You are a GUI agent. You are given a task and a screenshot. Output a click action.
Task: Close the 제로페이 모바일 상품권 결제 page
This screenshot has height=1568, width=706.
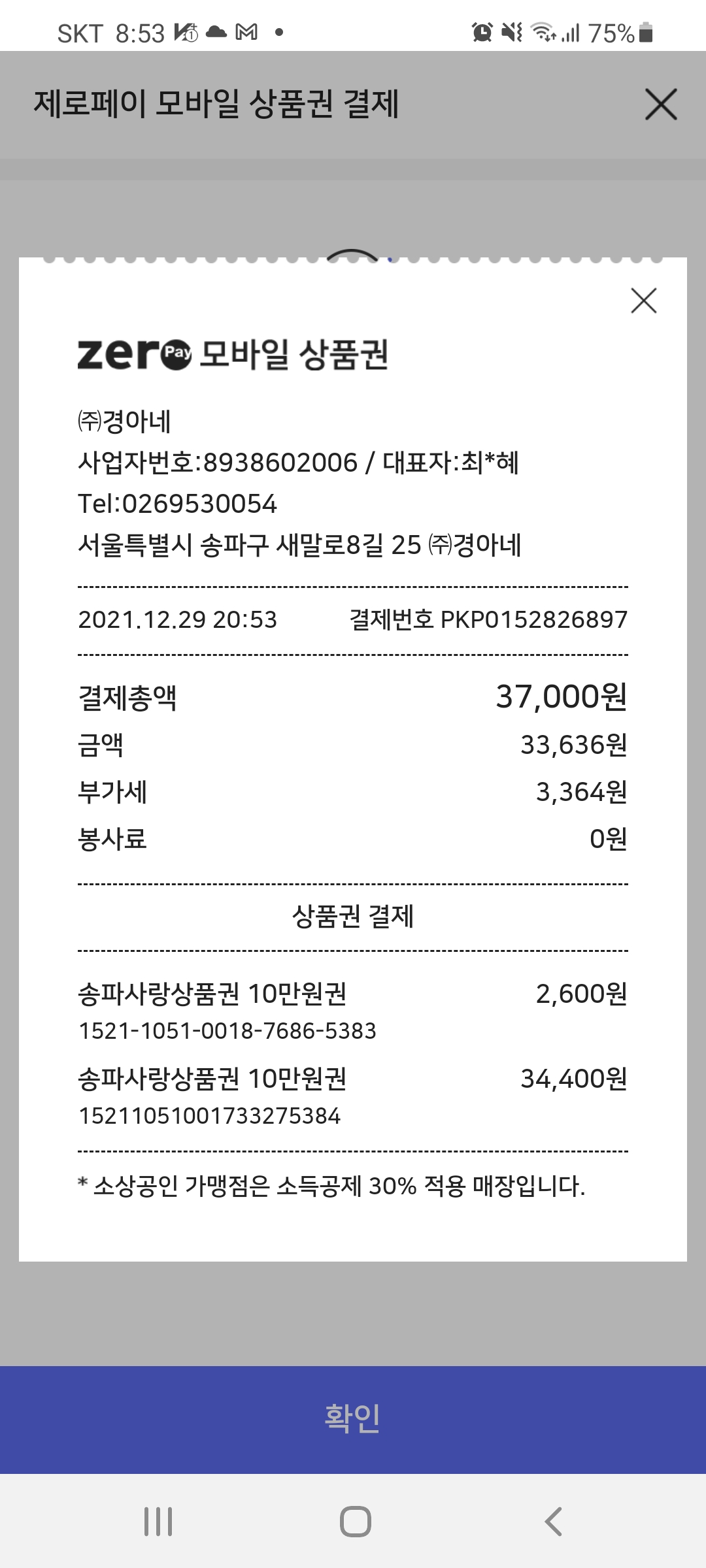coord(661,105)
